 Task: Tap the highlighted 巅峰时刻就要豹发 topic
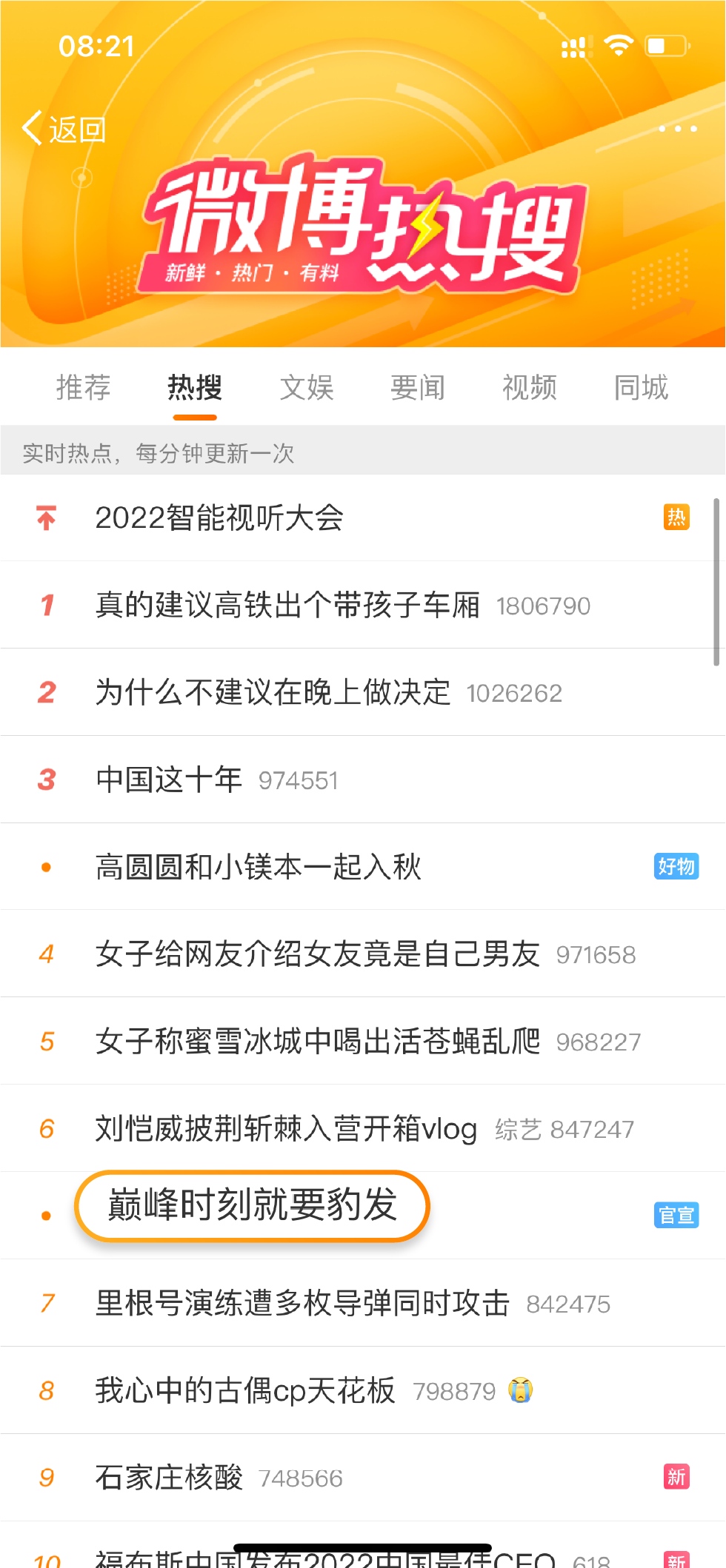(253, 1205)
